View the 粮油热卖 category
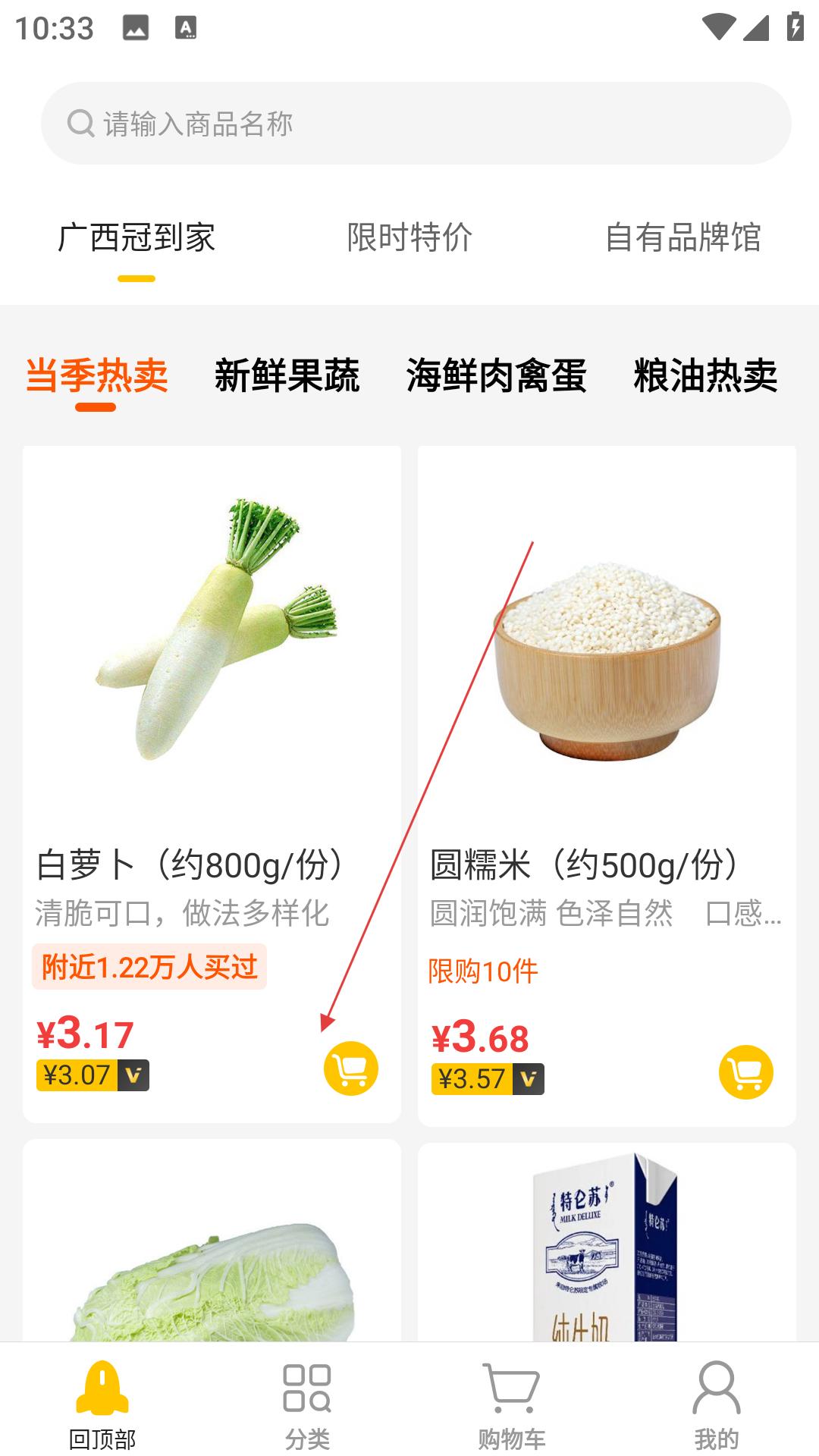The height and width of the screenshot is (1456, 819). tap(705, 376)
